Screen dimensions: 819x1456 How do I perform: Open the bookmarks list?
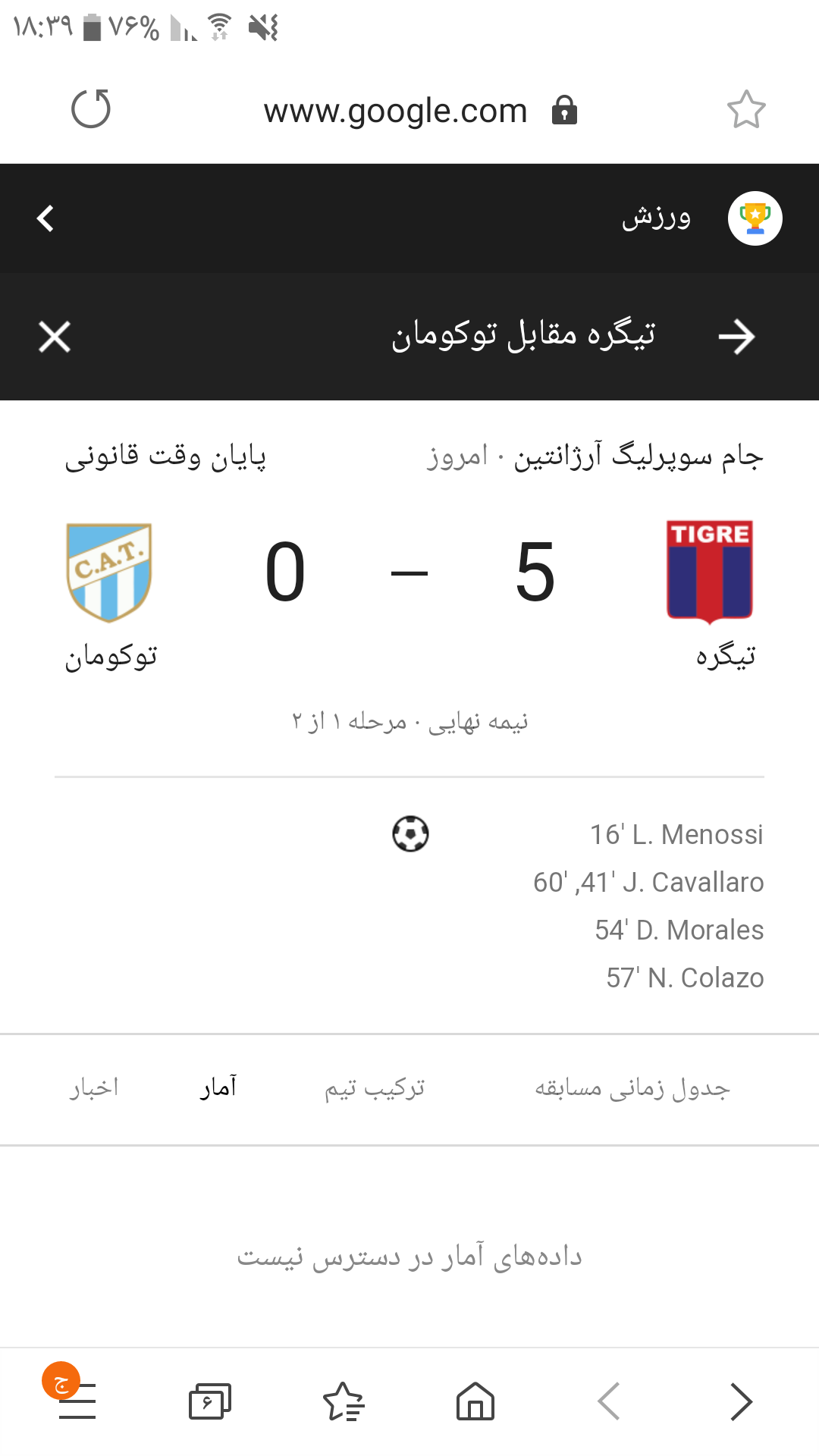click(x=344, y=1401)
